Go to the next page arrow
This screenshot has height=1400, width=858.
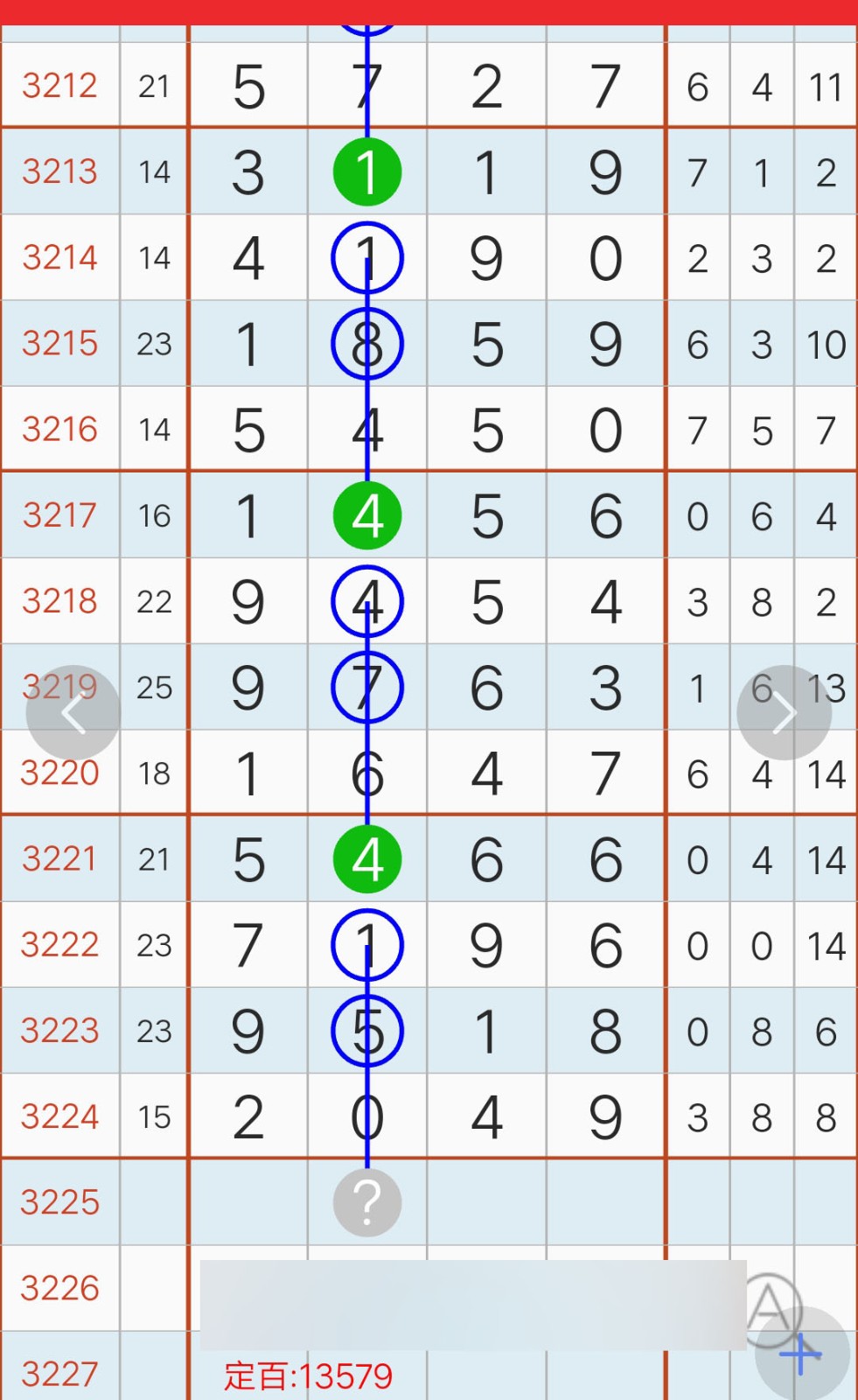pos(784,712)
